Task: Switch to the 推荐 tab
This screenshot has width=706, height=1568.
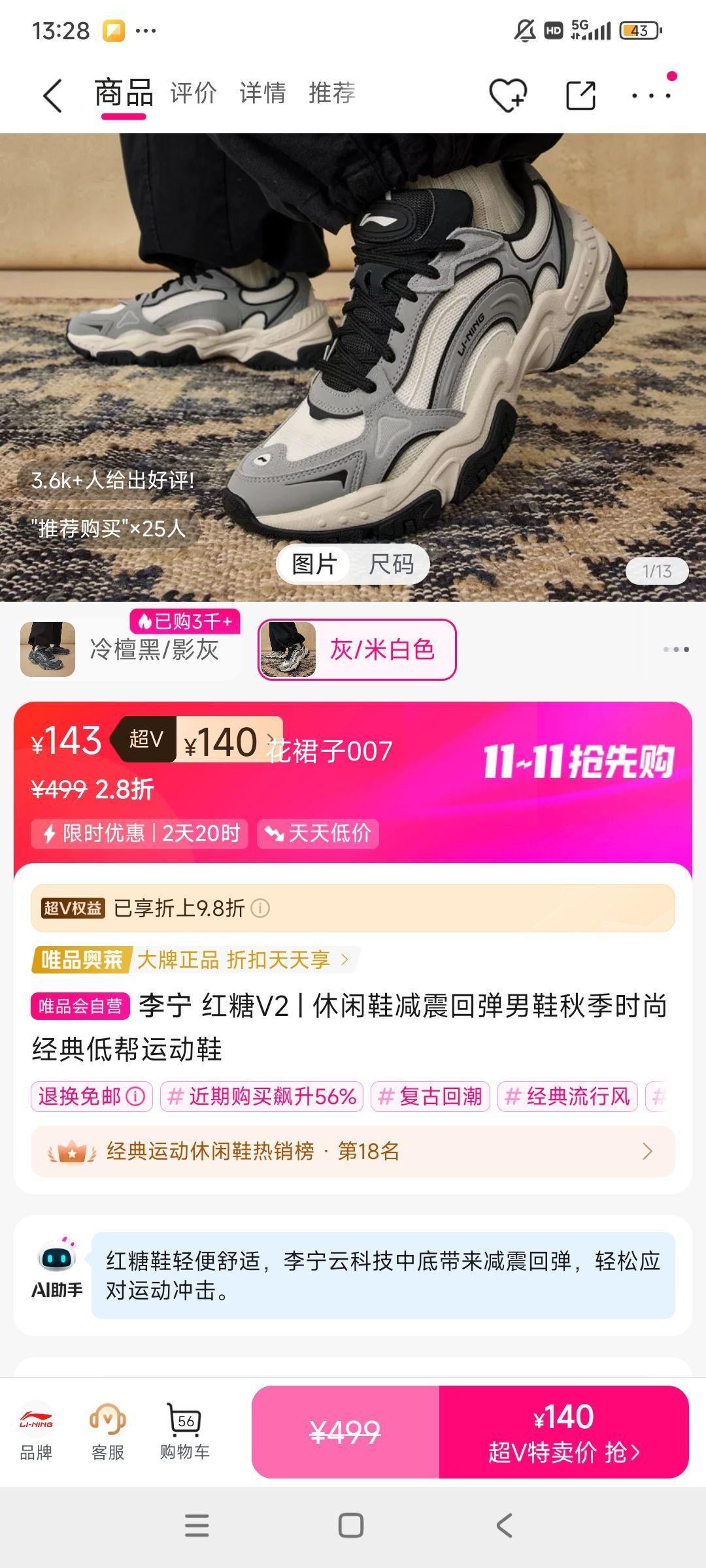Action: pos(331,93)
